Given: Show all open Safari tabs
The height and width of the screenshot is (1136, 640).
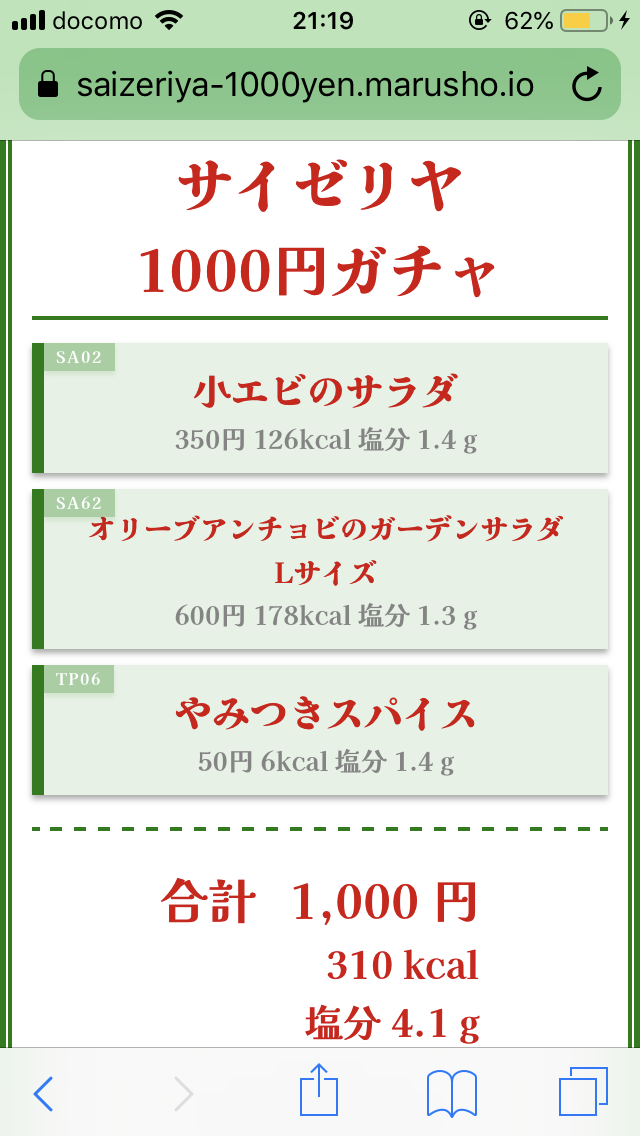Looking at the screenshot, I should [584, 1092].
